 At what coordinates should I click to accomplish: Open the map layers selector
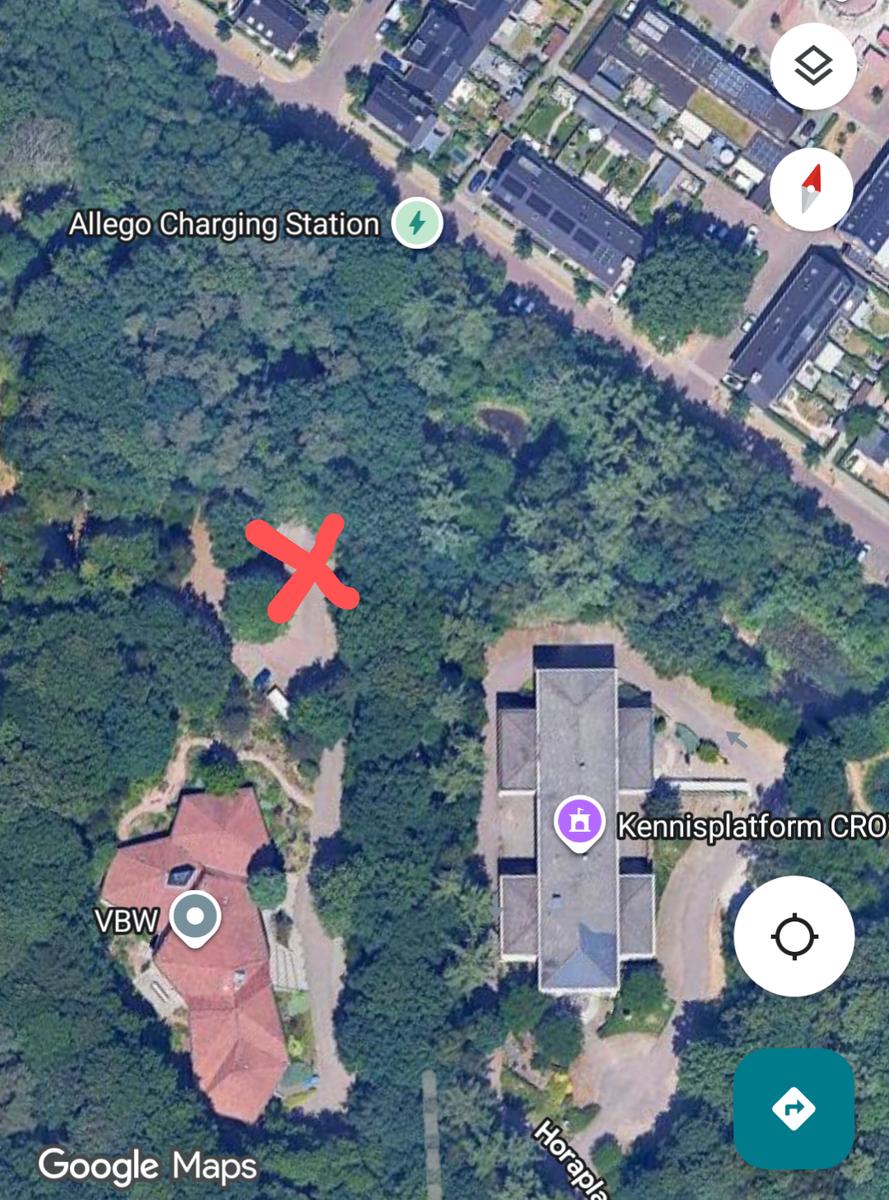[x=813, y=67]
